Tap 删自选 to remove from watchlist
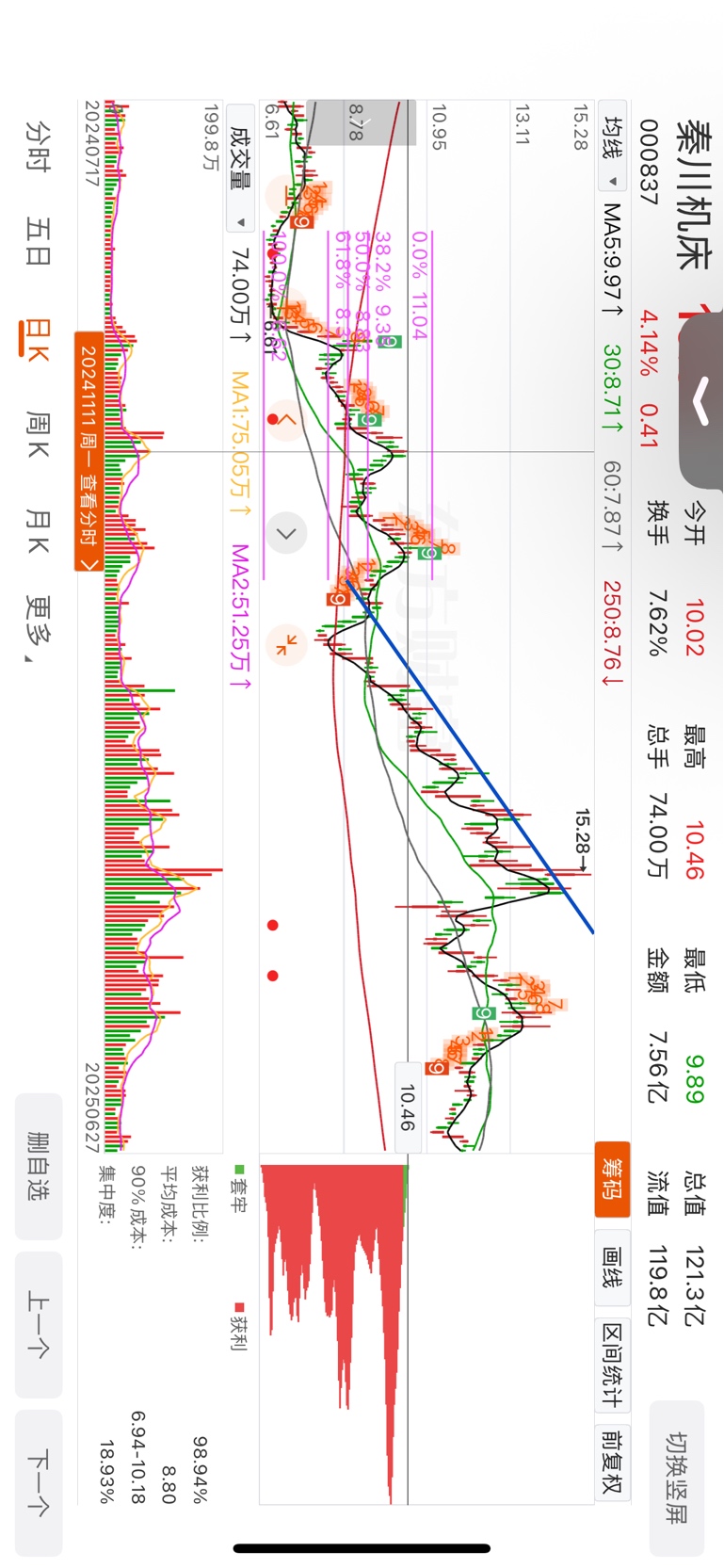The height and width of the screenshot is (1568, 724). click(x=39, y=1166)
